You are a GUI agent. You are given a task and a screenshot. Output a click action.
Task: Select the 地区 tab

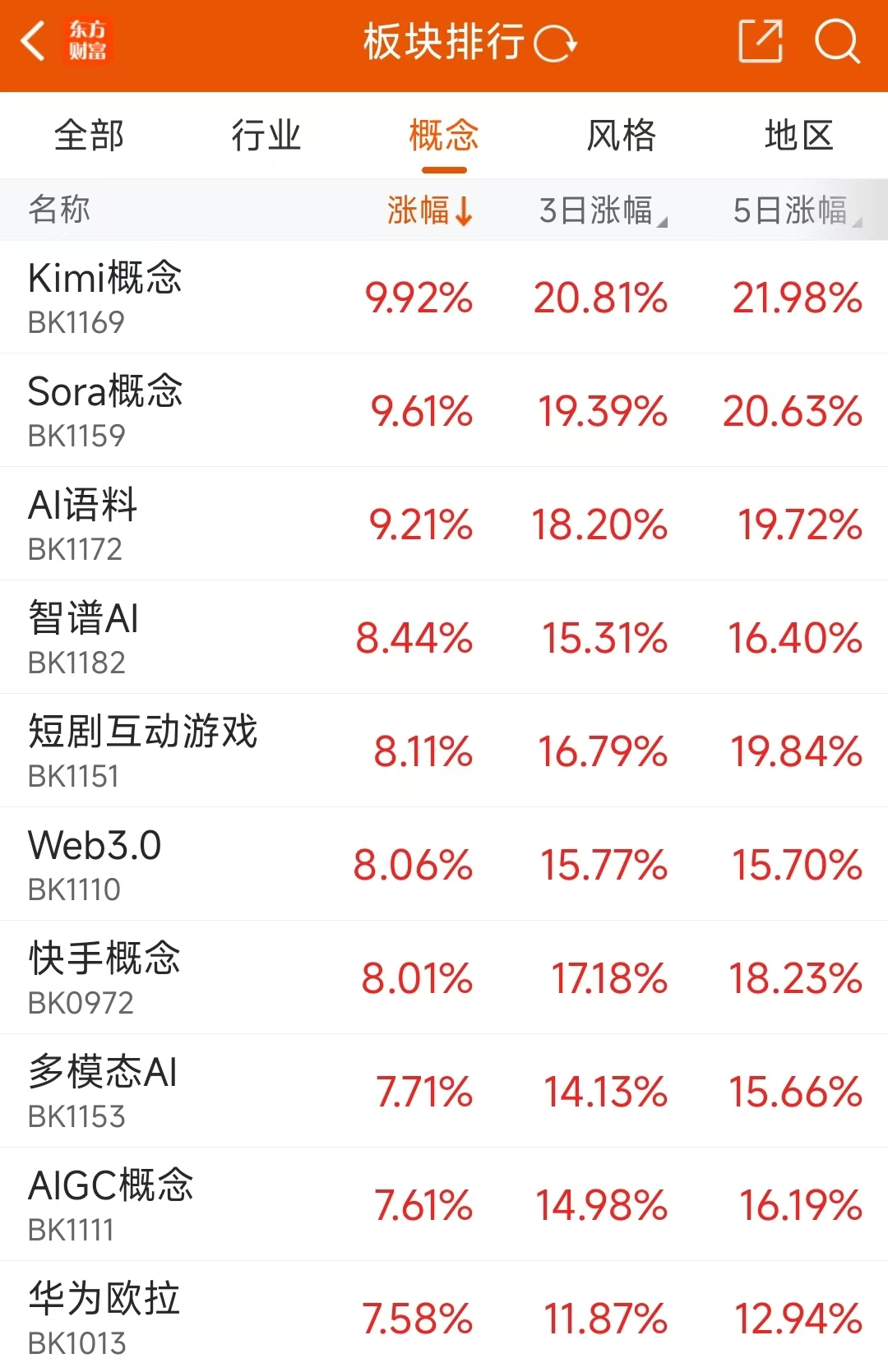point(798,136)
